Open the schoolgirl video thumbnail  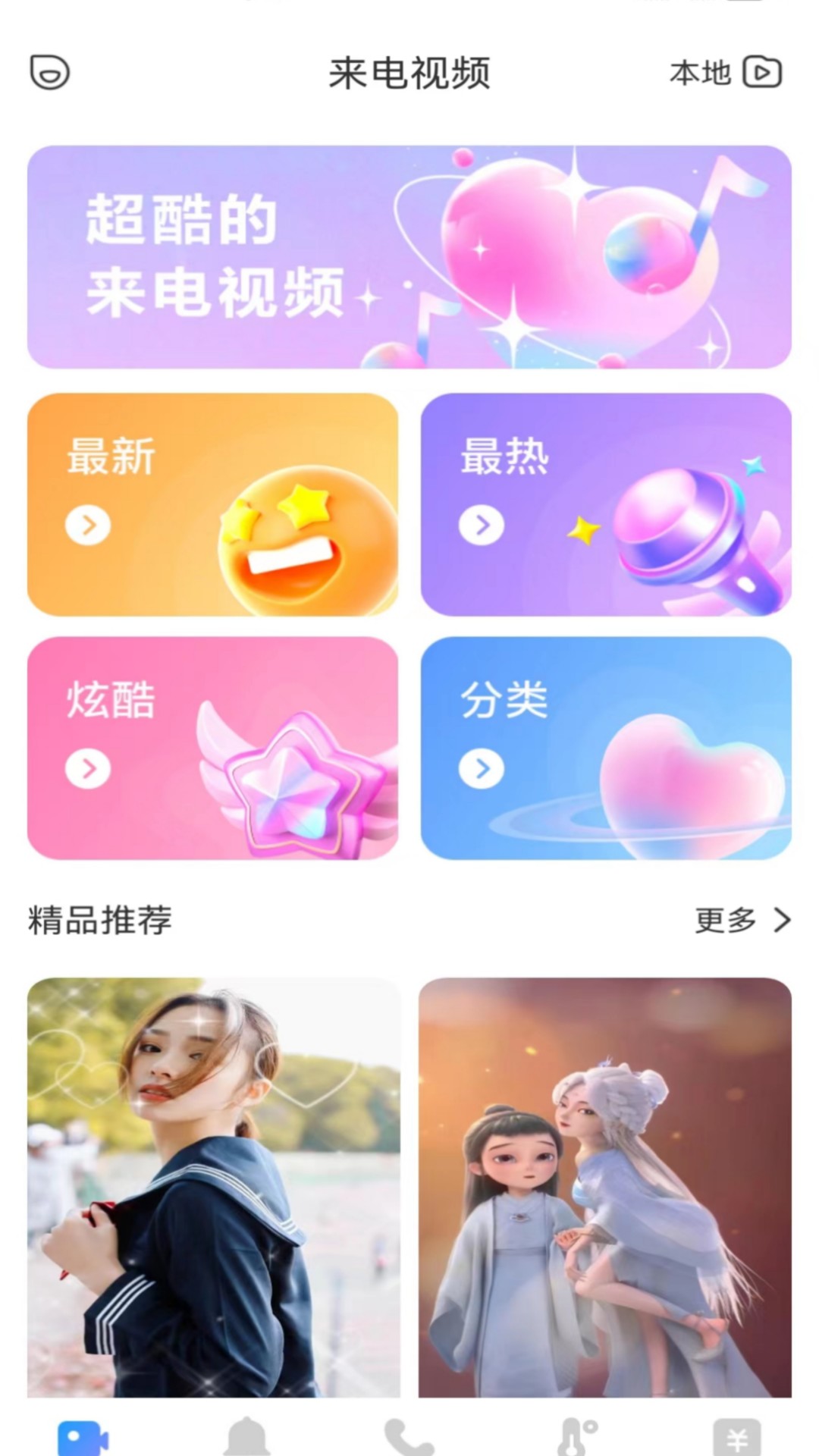[x=214, y=1188]
